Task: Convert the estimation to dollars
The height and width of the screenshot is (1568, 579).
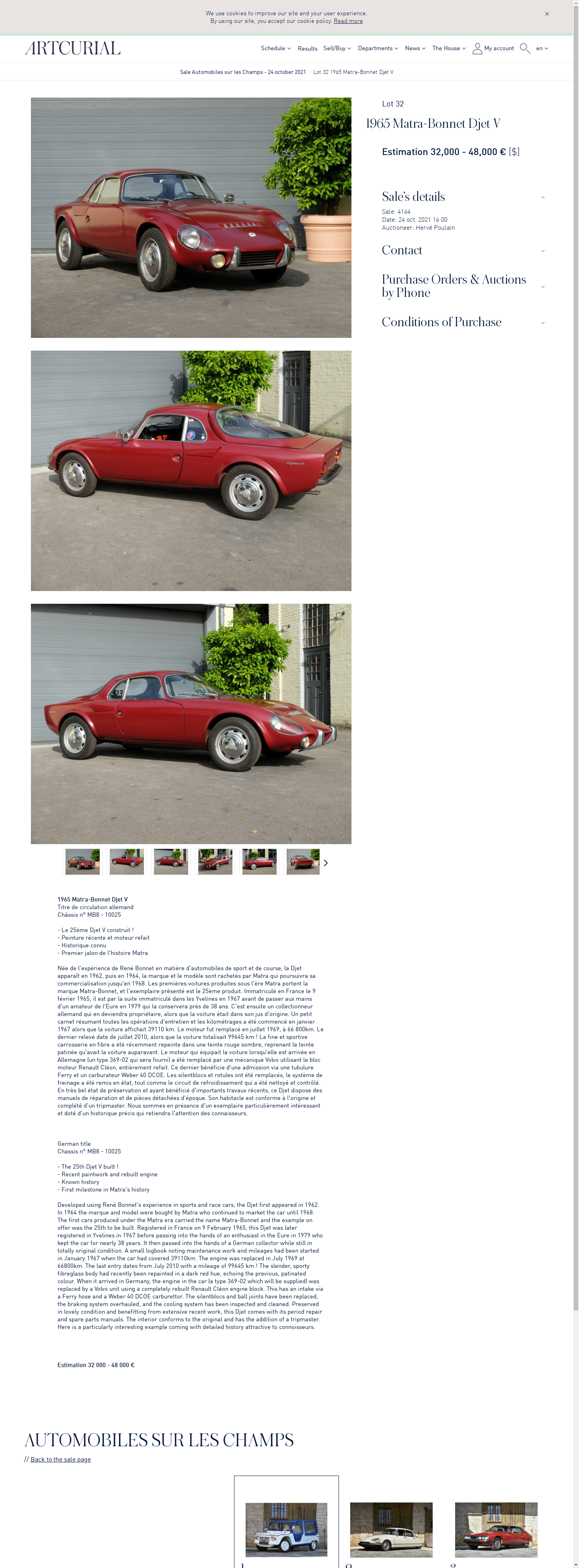Action: pyautogui.click(x=514, y=151)
